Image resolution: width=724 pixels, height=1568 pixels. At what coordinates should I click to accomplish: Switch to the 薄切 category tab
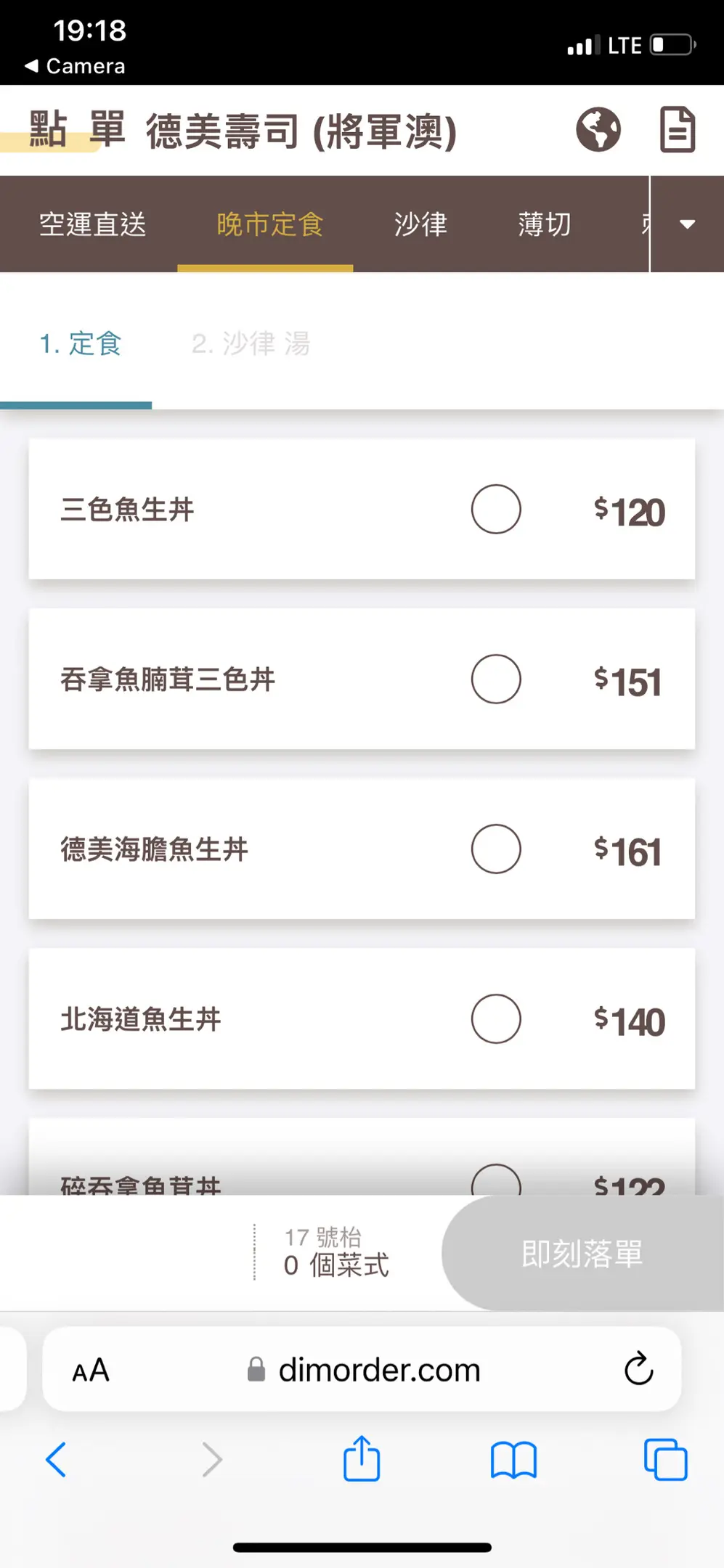pos(544,224)
